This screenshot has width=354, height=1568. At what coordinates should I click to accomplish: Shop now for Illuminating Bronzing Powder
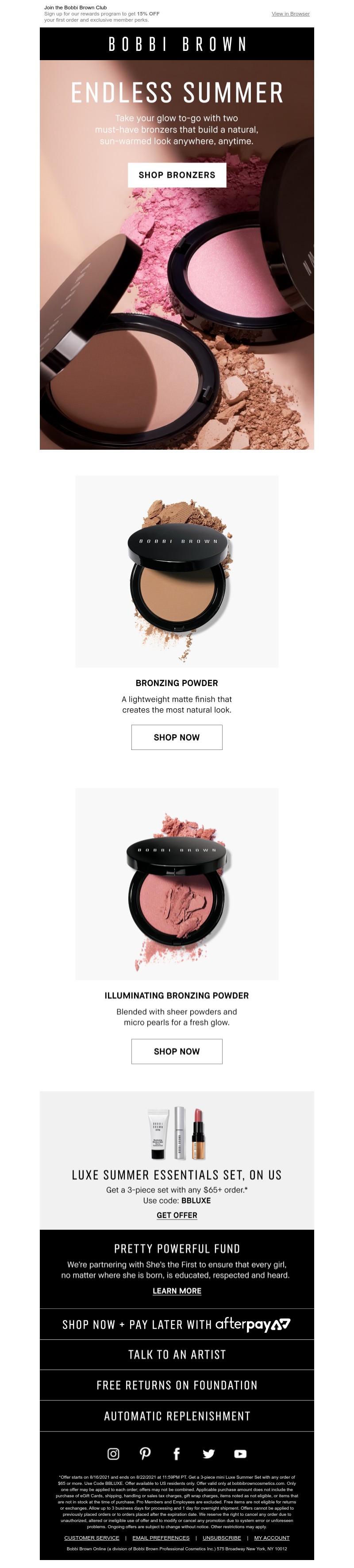(177, 1051)
